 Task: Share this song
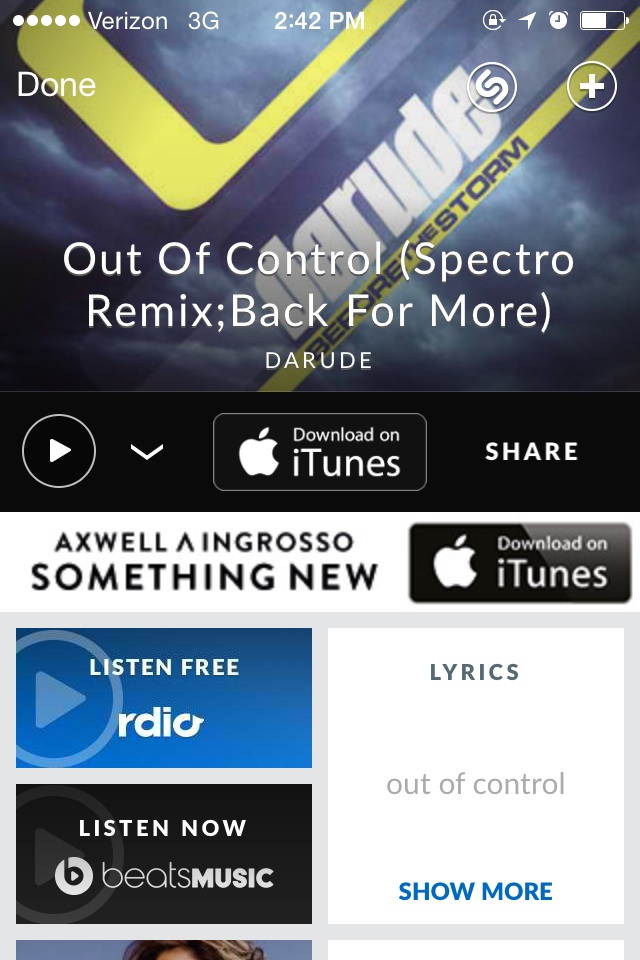pyautogui.click(x=531, y=452)
